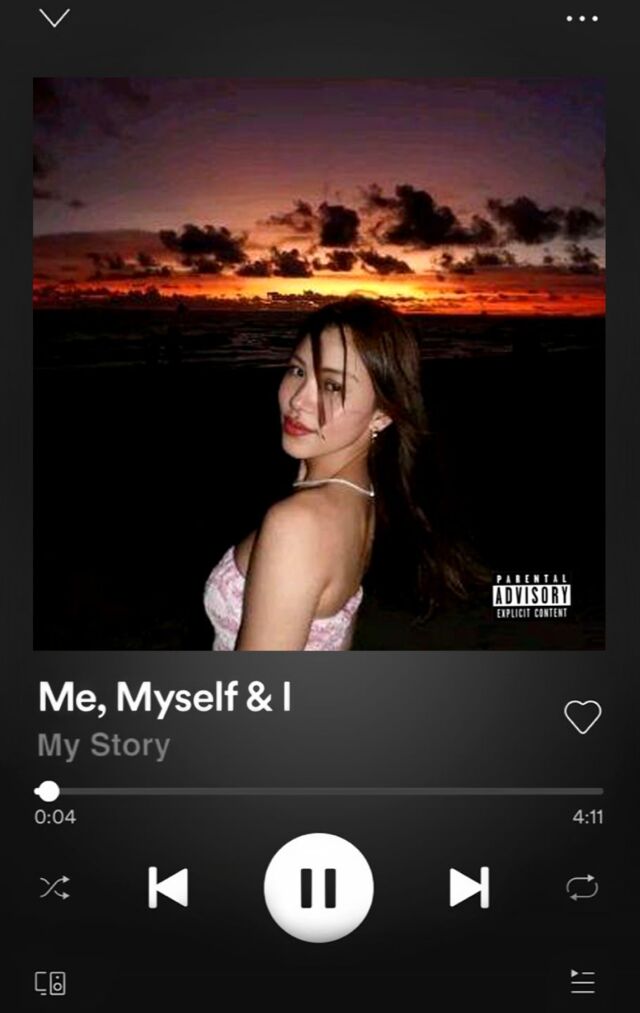Tap the playback progress bar
640x1013 pixels.
(x=320, y=791)
